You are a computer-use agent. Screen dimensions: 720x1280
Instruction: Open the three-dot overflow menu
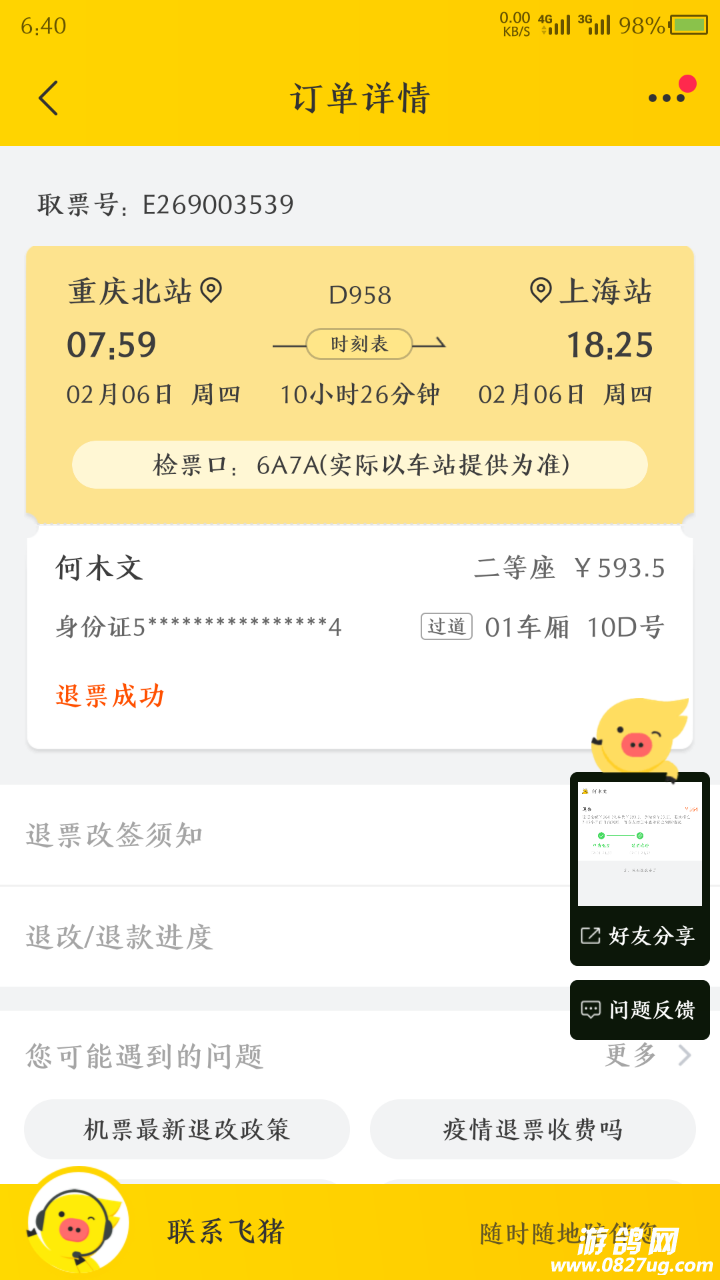(x=666, y=98)
